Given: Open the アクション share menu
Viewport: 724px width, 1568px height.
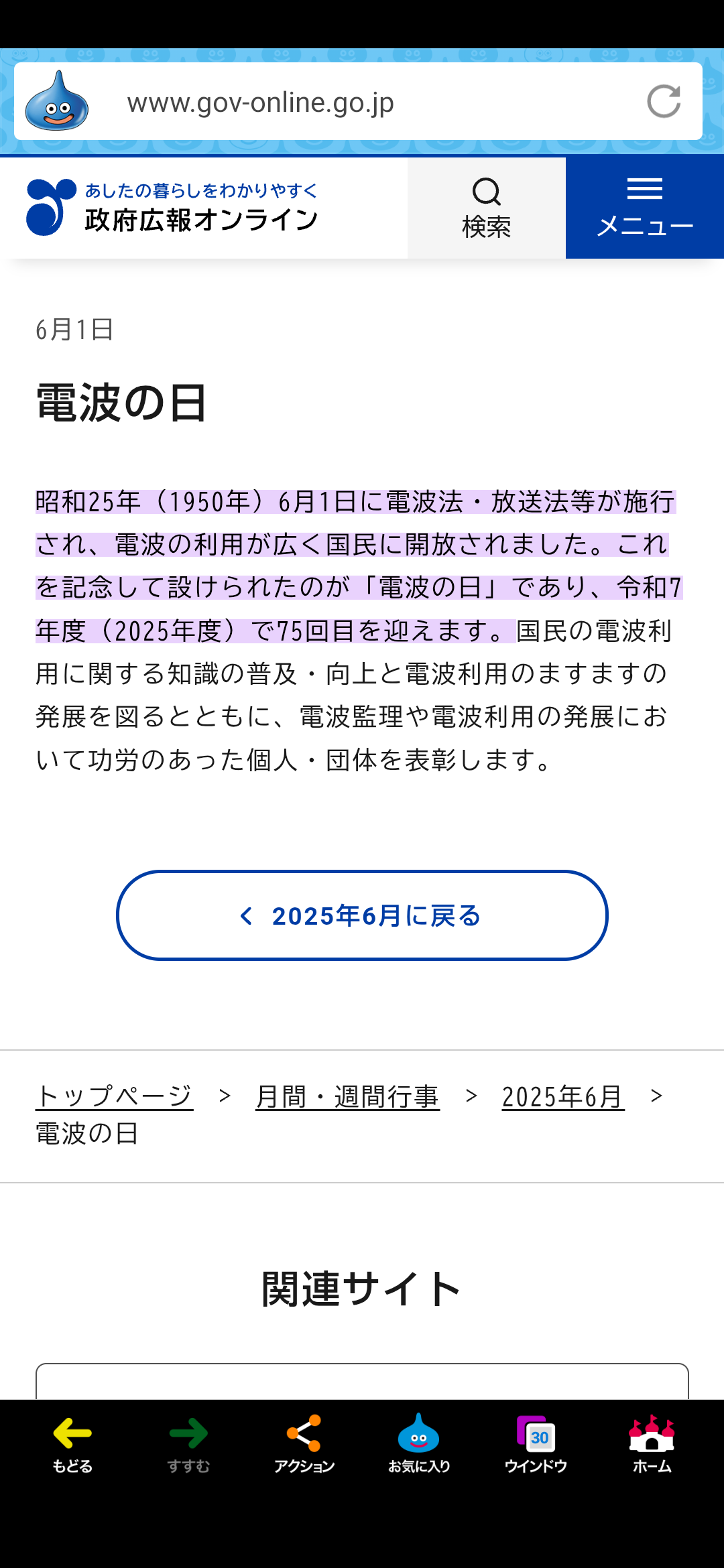Looking at the screenshot, I should [x=304, y=1445].
